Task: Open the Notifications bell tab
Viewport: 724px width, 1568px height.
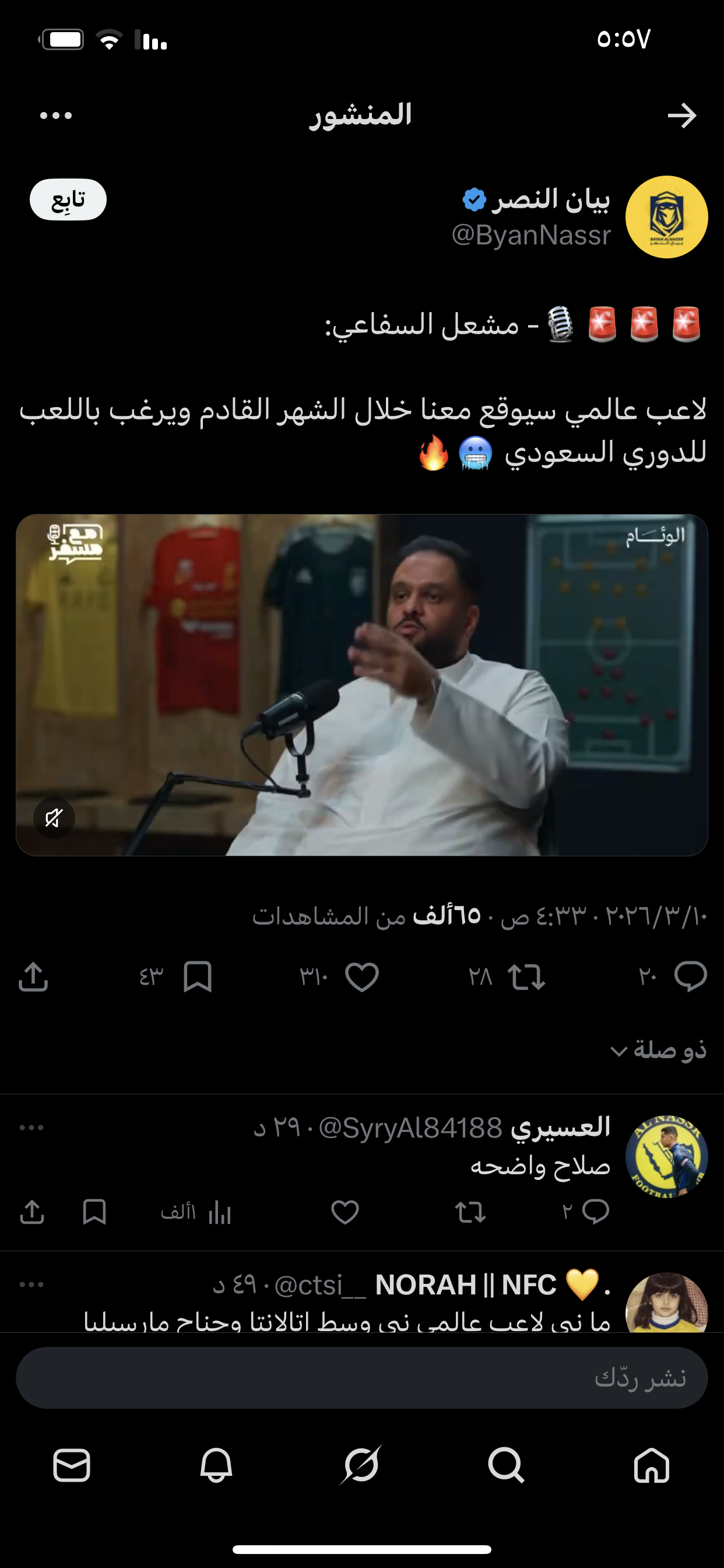Action: pos(217,1465)
